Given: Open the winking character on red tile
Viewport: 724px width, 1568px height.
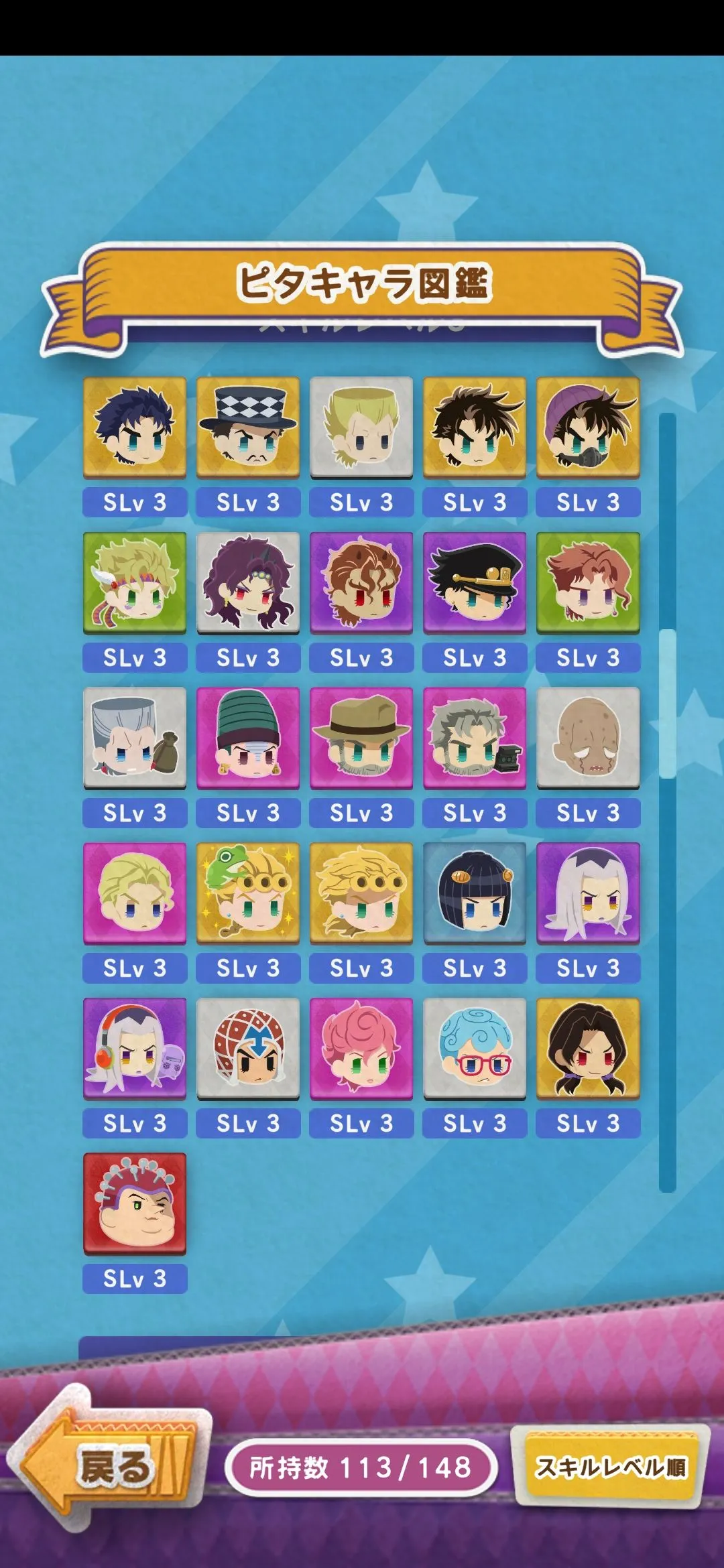Looking at the screenshot, I should point(135,1203).
